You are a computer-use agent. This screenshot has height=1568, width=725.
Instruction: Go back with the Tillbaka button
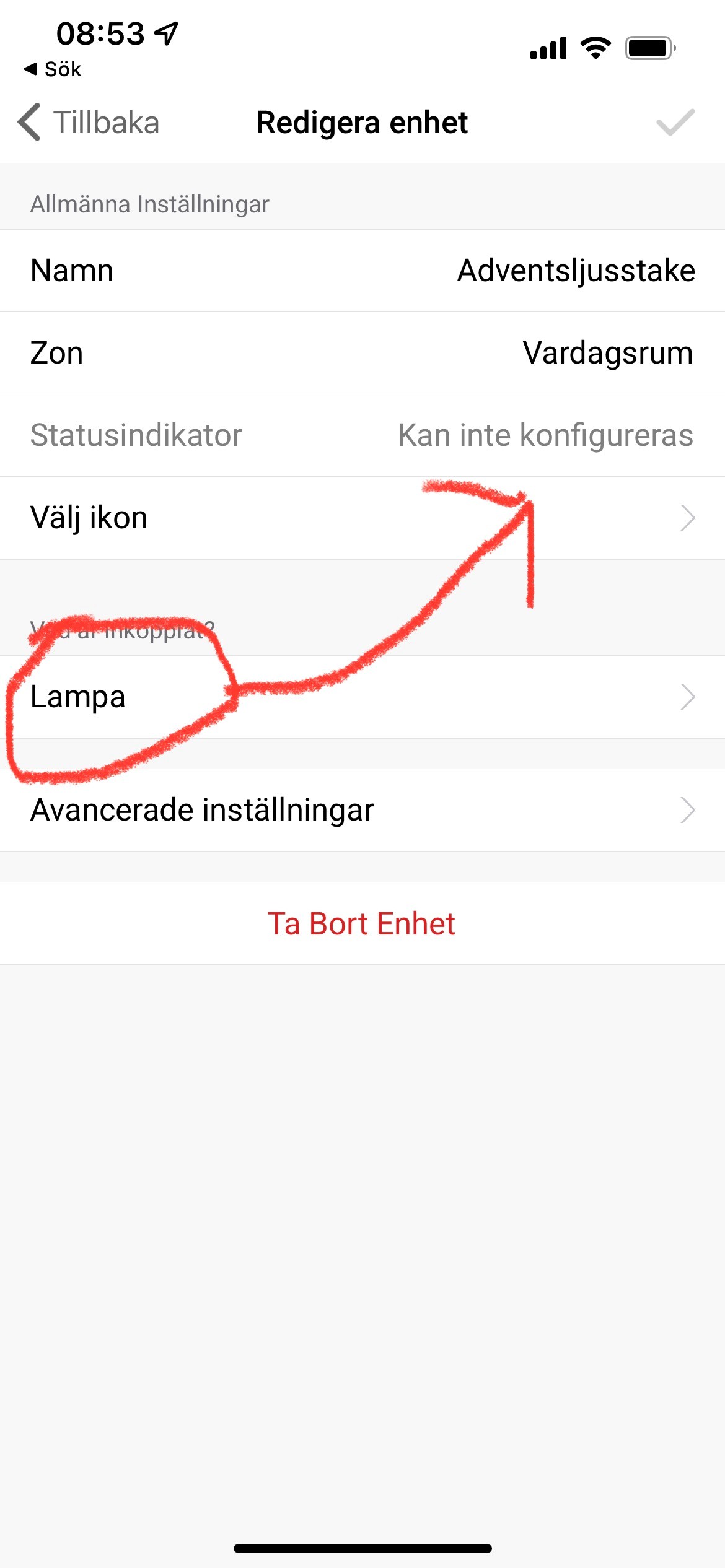(x=90, y=123)
